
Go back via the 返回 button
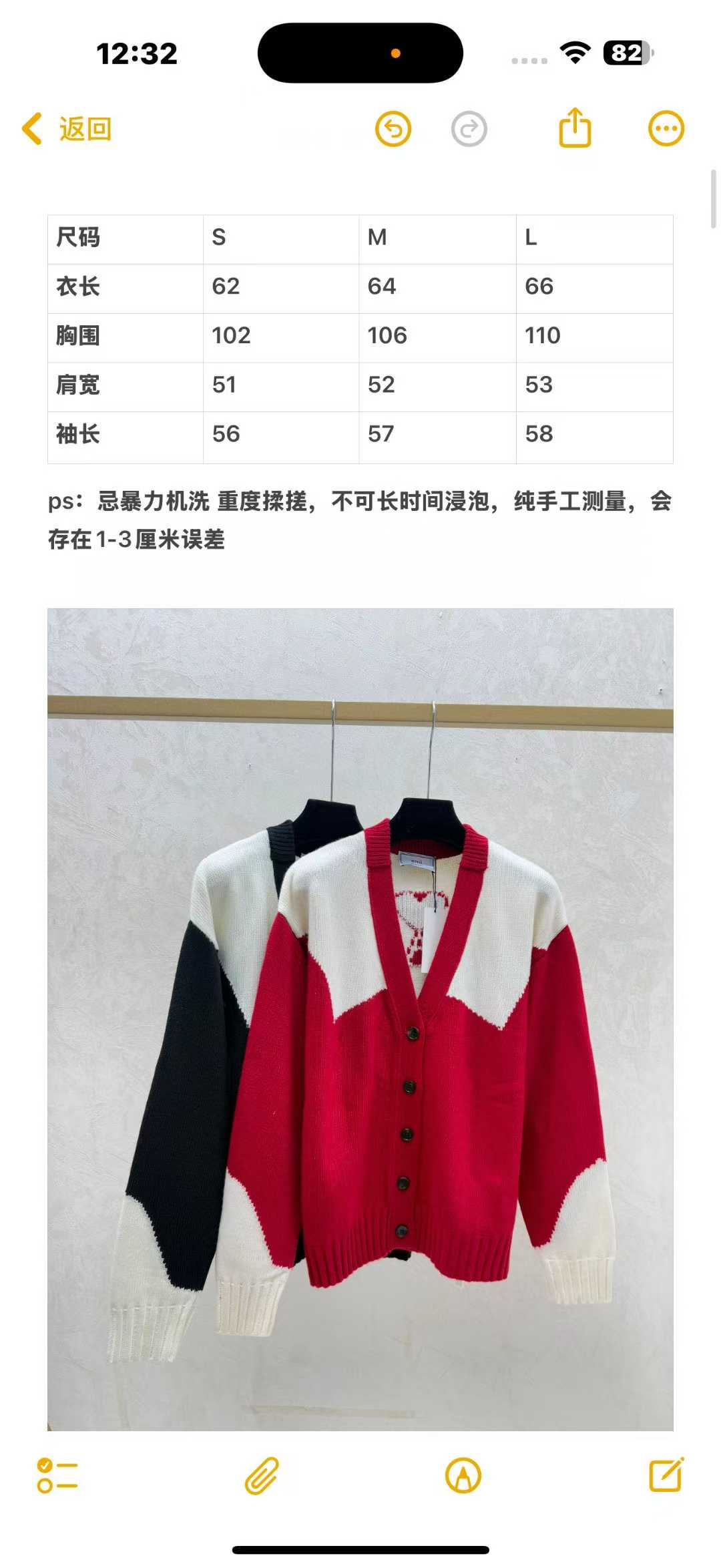pyautogui.click(x=67, y=129)
